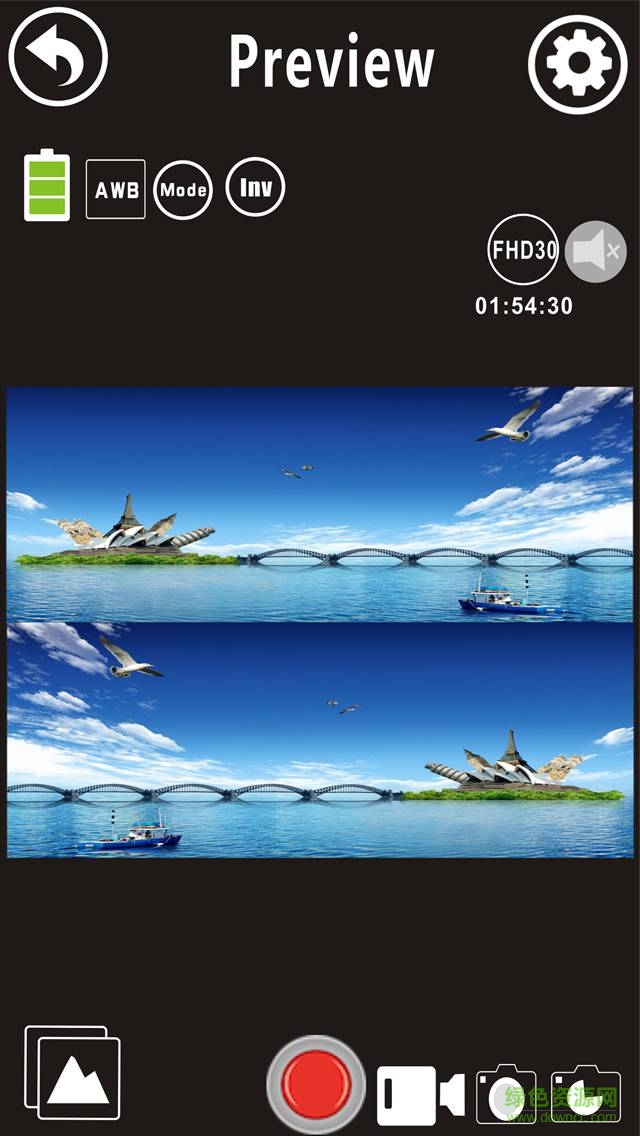Open the photo gallery
Image resolution: width=640 pixels, height=1136 pixels.
(x=73, y=1072)
